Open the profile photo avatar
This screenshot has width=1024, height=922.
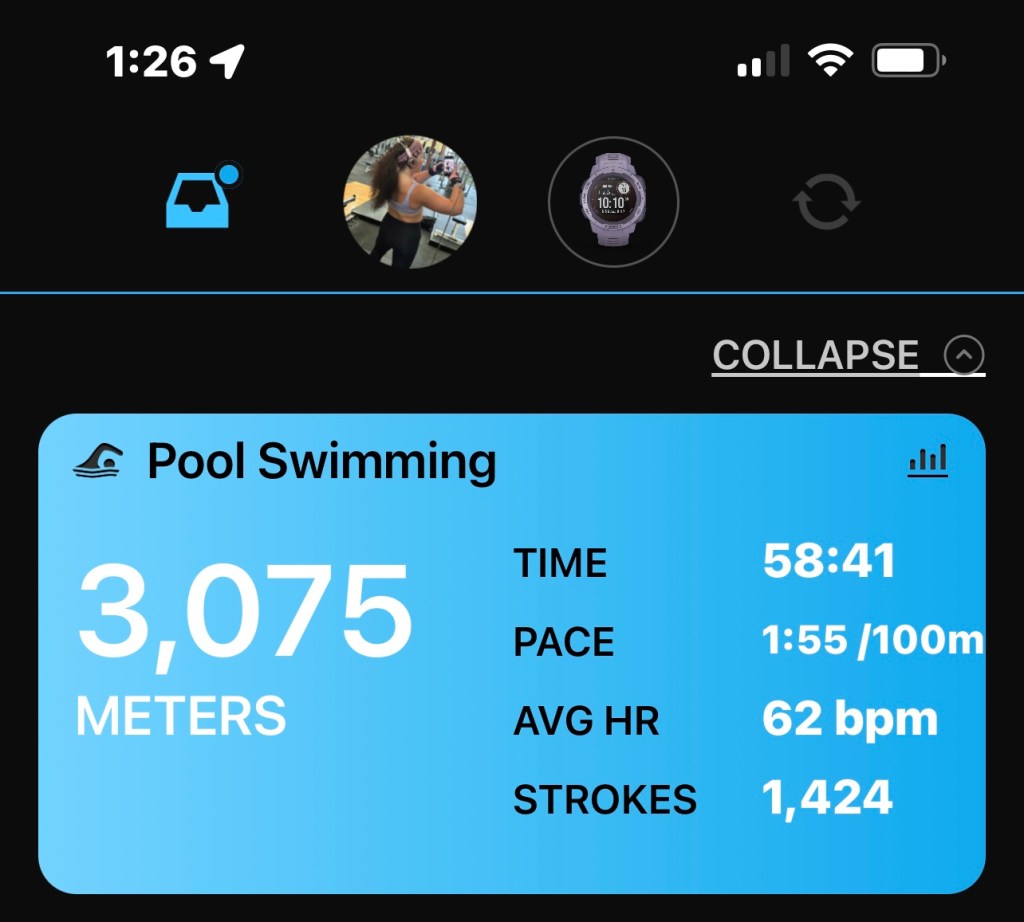tap(410, 202)
